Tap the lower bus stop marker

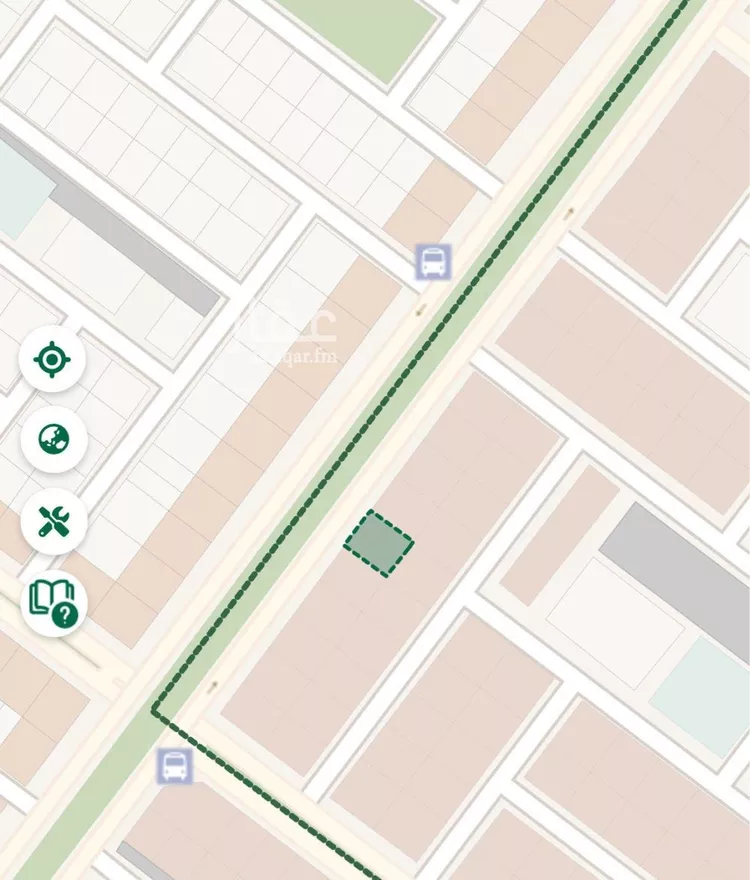175,766
